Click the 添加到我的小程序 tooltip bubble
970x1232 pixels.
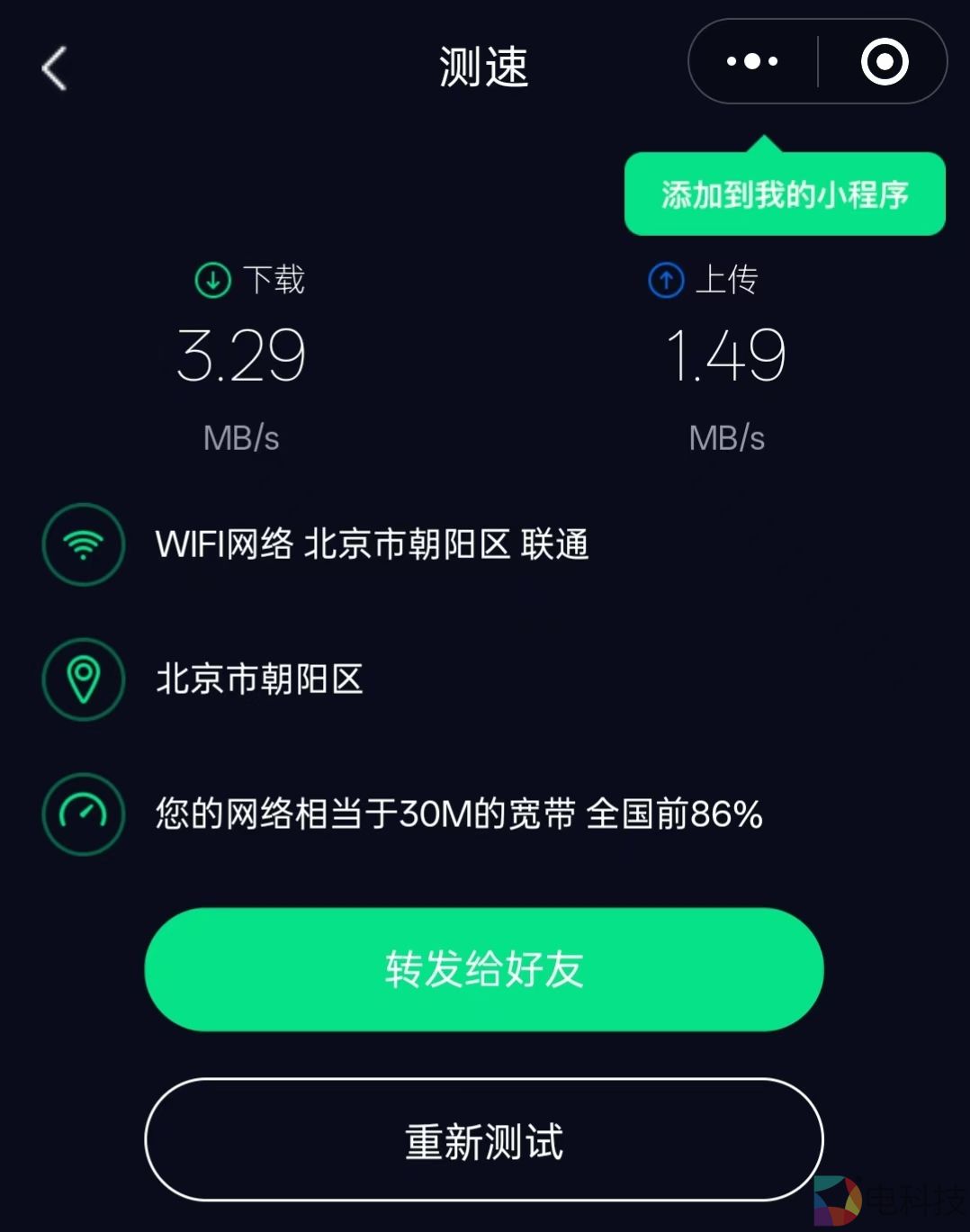[785, 193]
